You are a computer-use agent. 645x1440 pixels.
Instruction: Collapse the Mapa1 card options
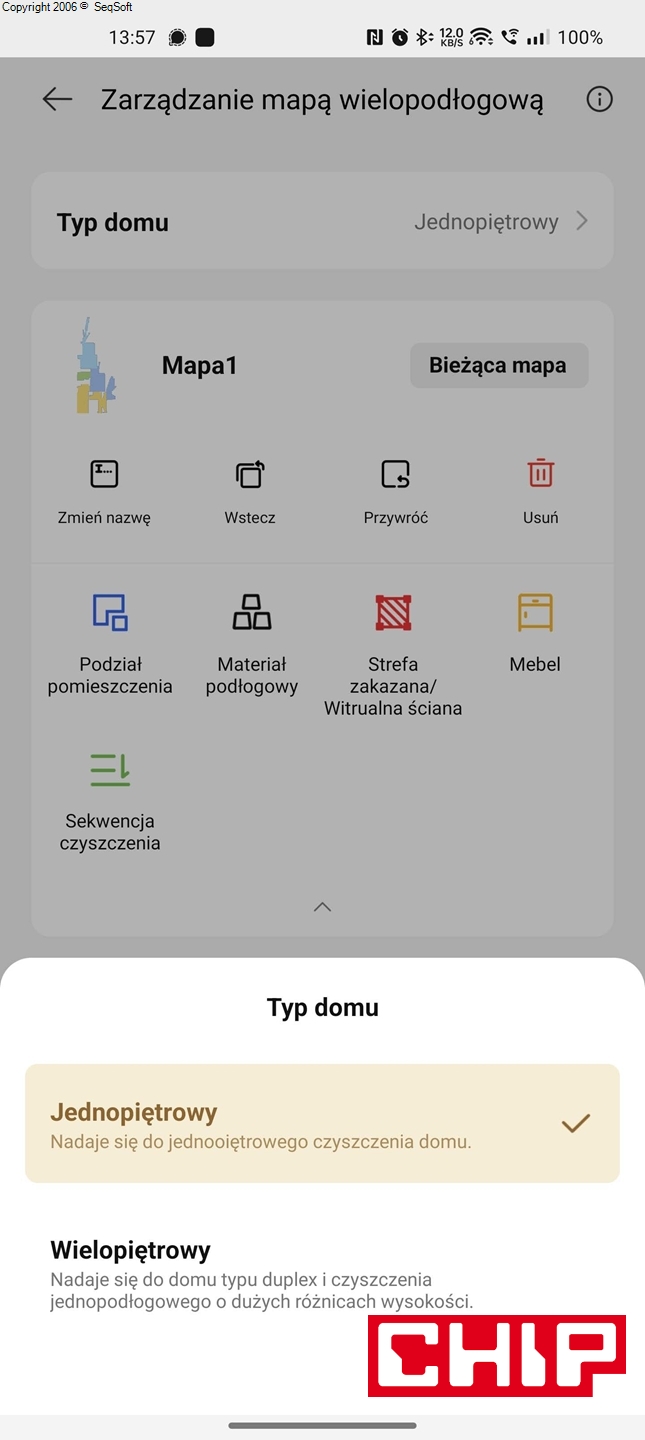click(x=322, y=907)
